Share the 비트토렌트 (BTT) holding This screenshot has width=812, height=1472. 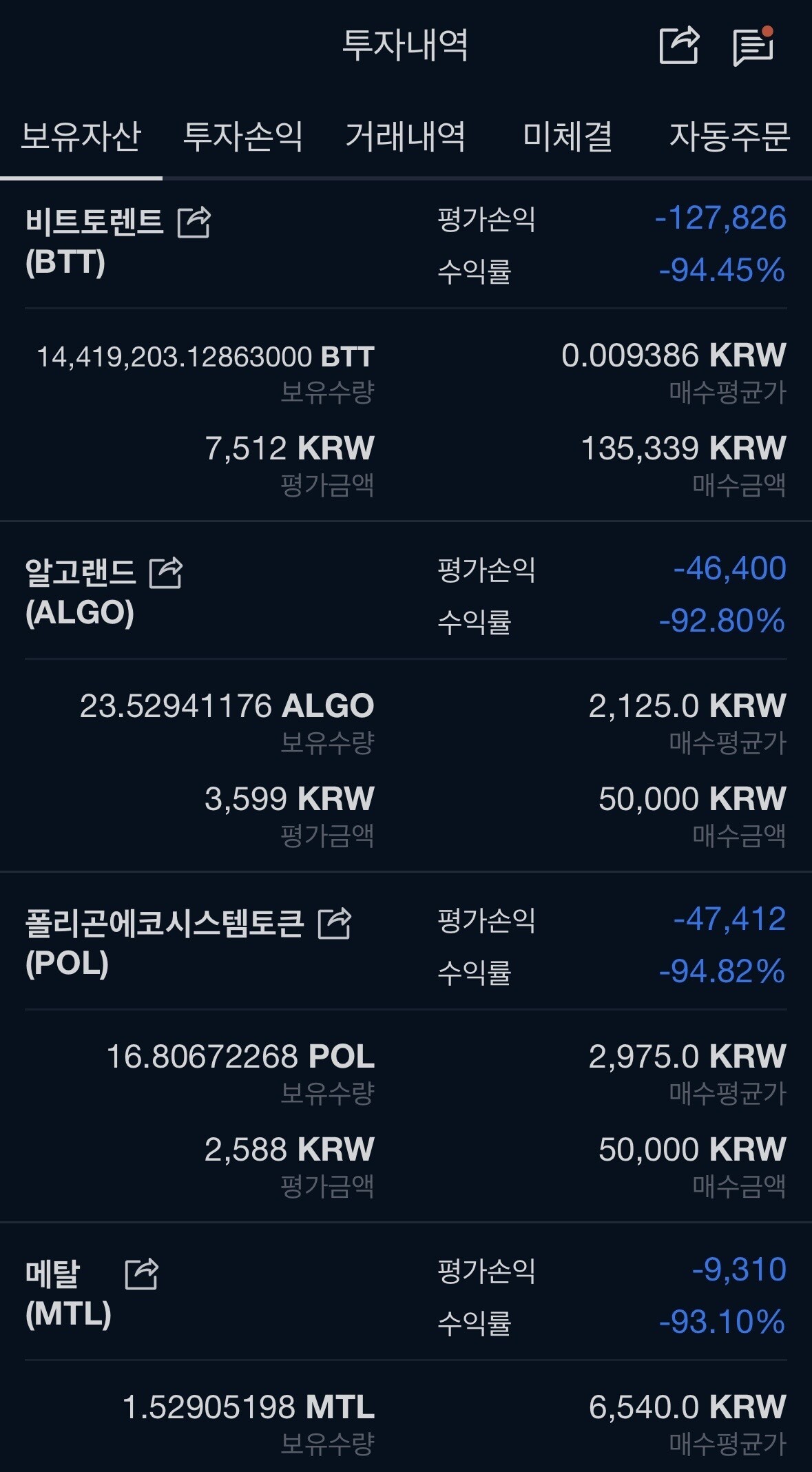pyautogui.click(x=194, y=222)
